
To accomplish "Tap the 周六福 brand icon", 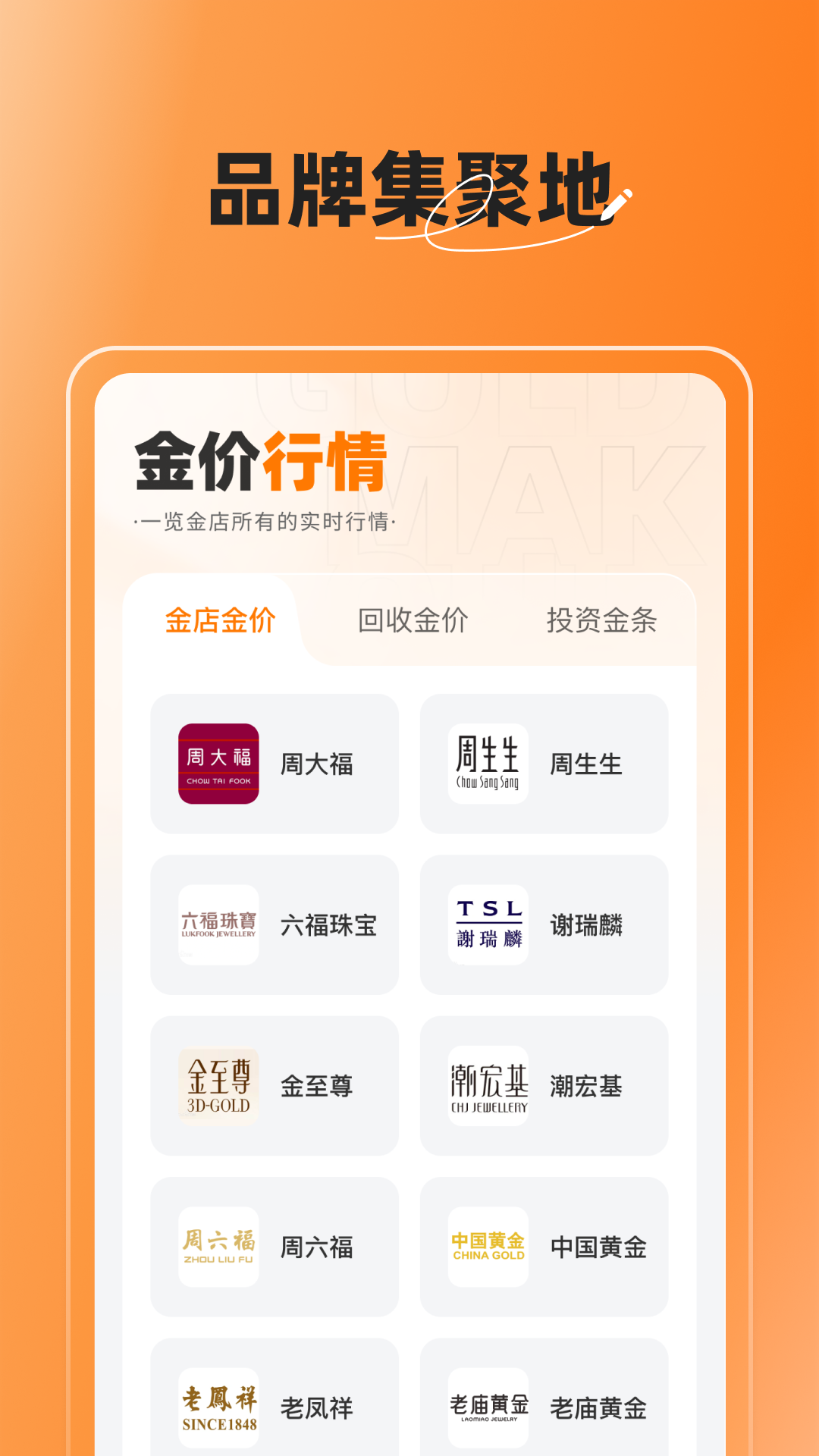I will (219, 1247).
